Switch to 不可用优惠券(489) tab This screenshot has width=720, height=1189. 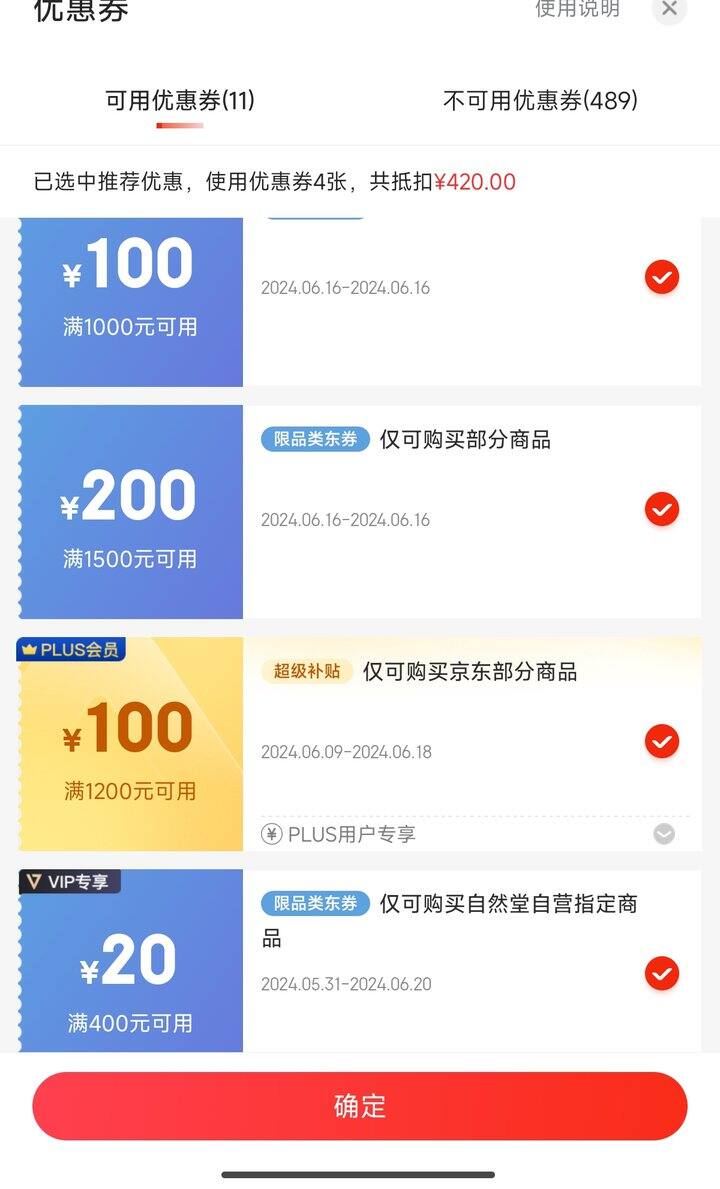540,100
